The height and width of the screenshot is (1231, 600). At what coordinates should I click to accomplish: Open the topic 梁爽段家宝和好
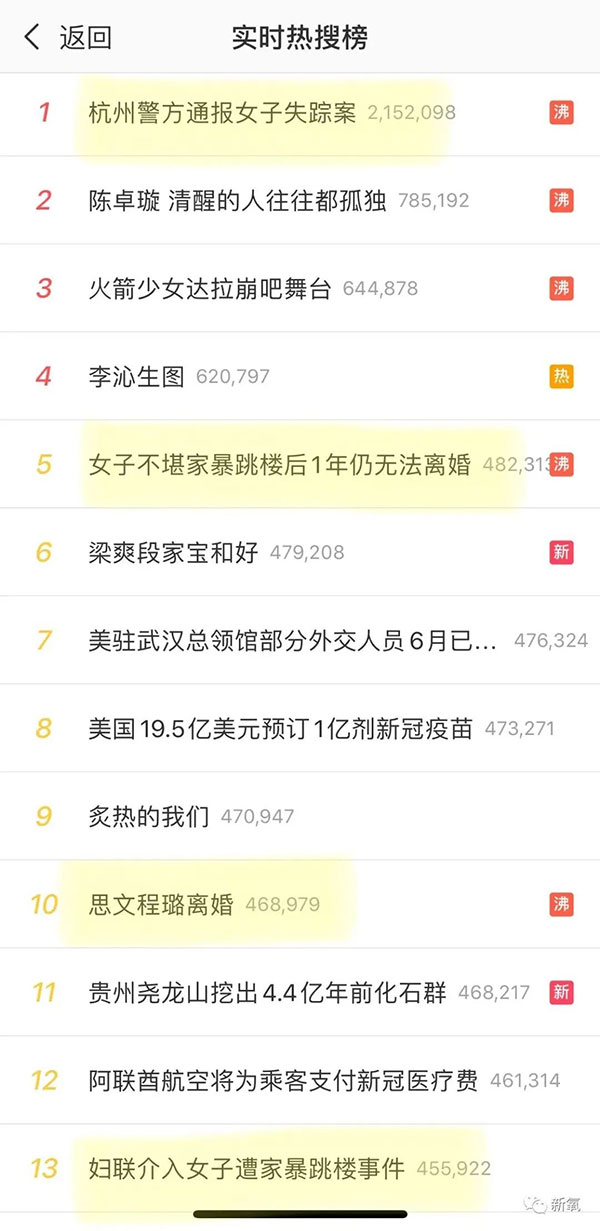pyautogui.click(x=174, y=552)
